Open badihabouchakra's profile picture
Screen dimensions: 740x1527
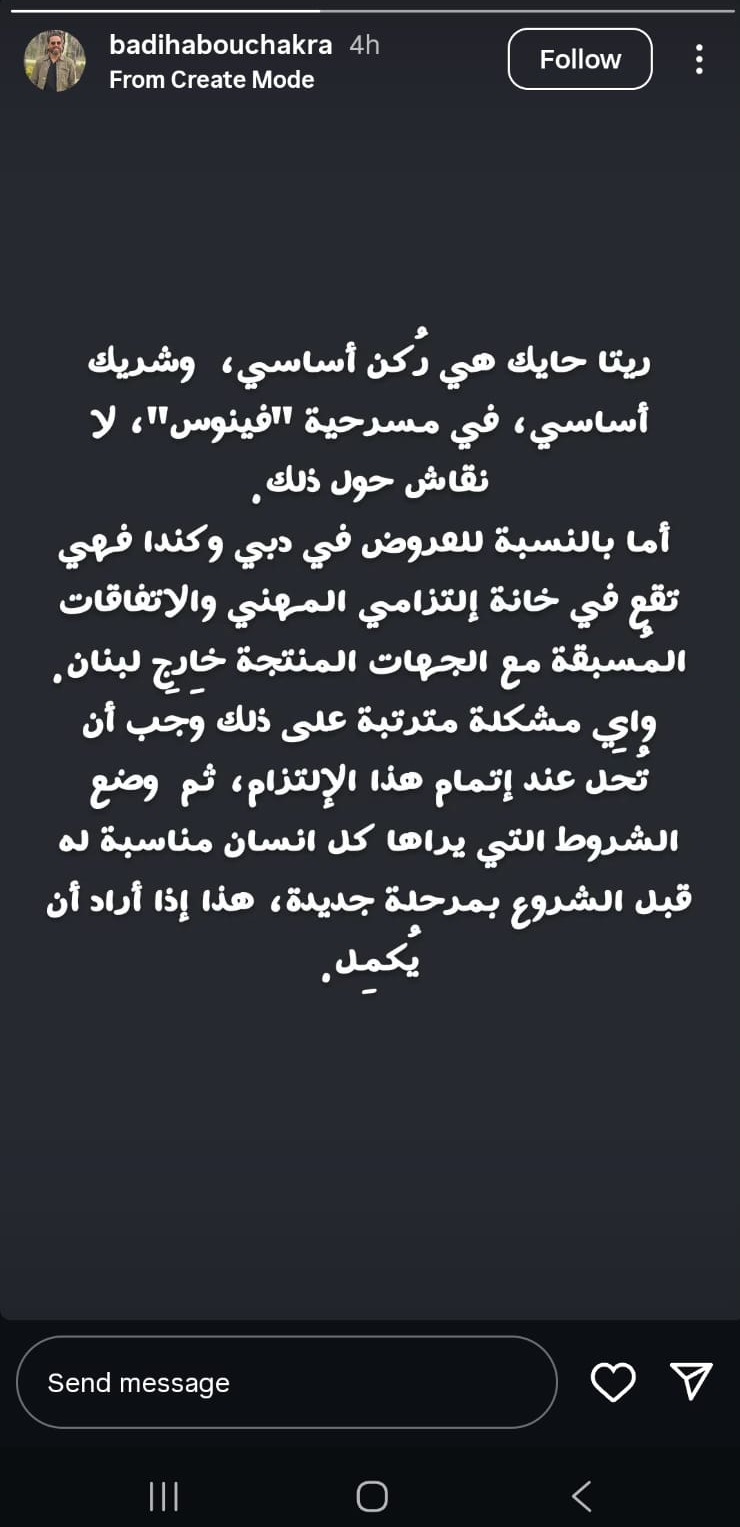55,60
